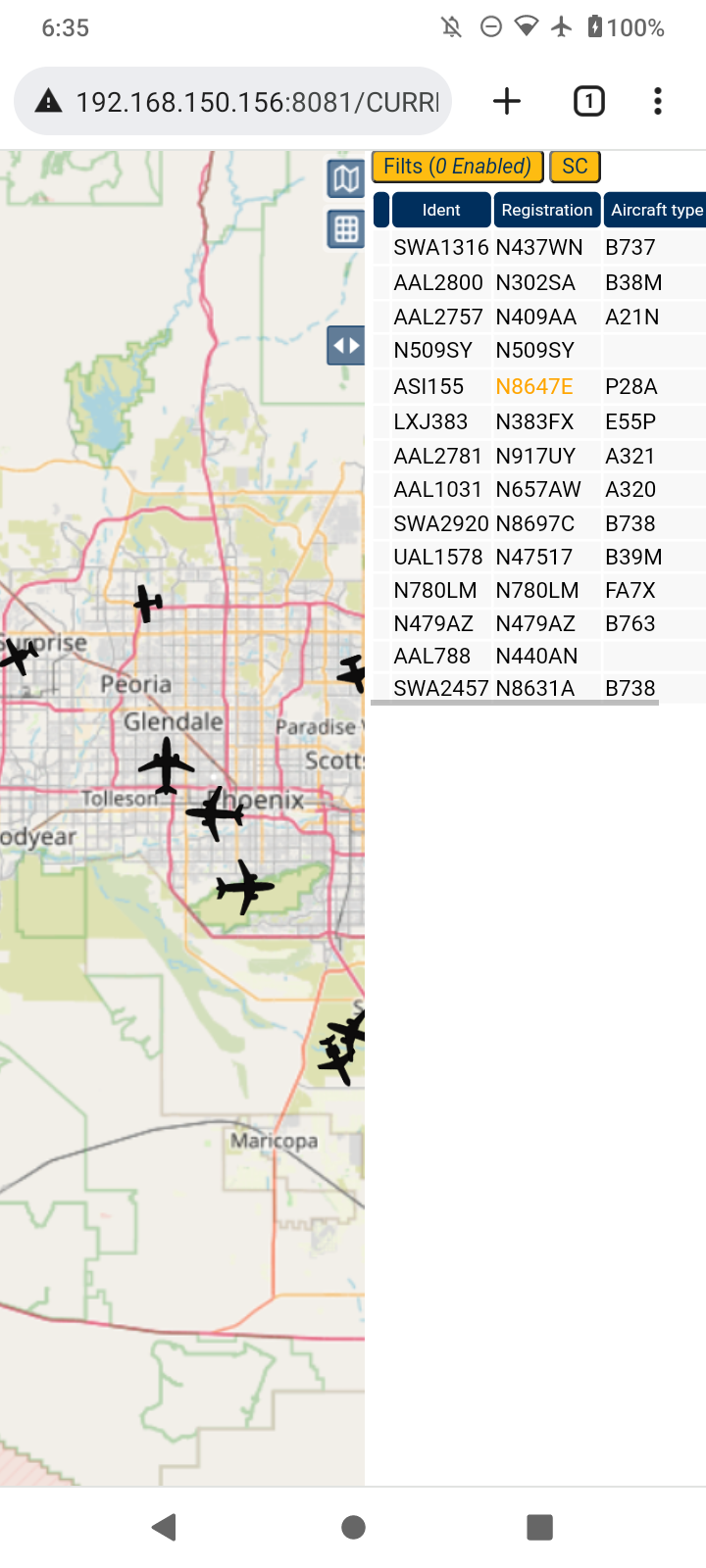Screen dimensions: 706x1568
Task: Select the SWA1316 flight row
Action: [538, 247]
